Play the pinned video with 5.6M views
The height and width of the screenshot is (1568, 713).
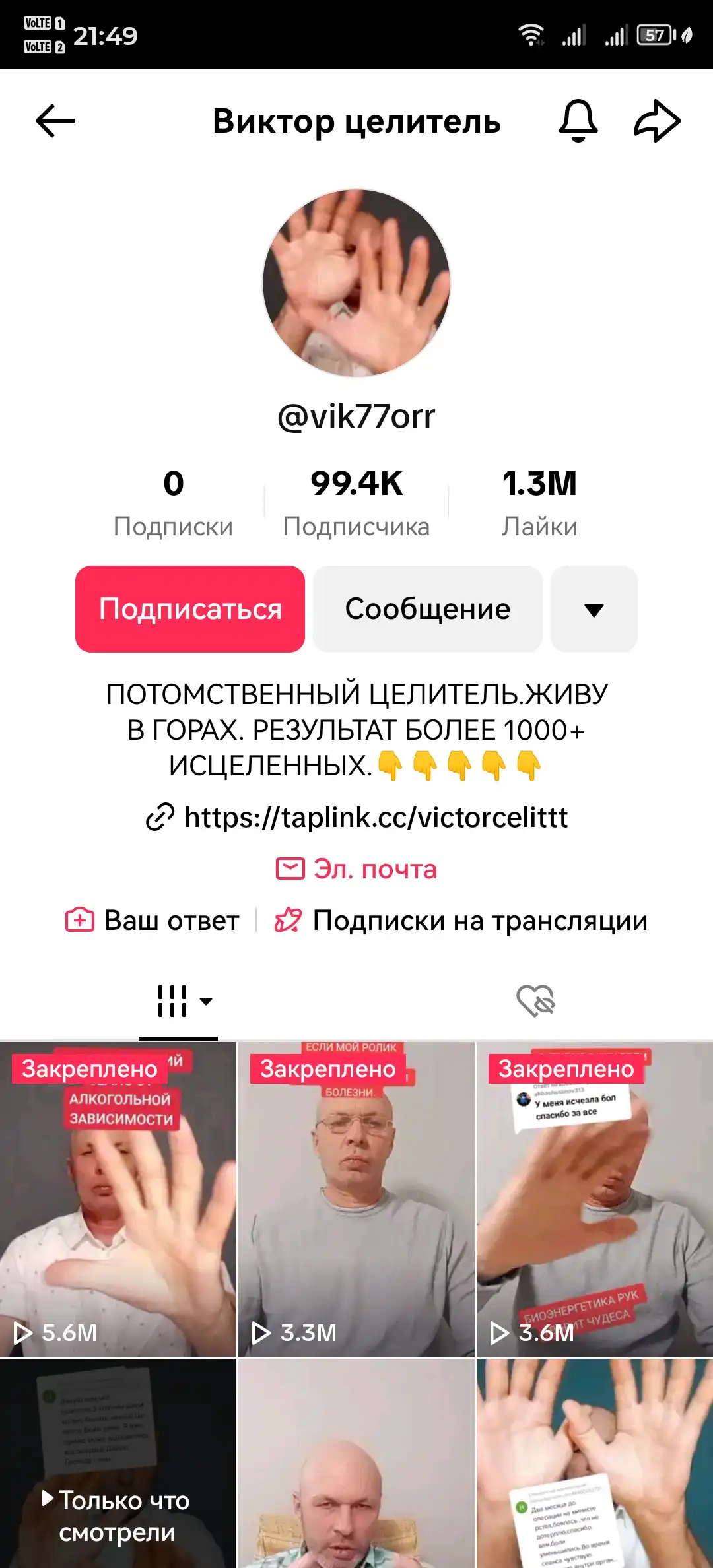[x=119, y=1188]
